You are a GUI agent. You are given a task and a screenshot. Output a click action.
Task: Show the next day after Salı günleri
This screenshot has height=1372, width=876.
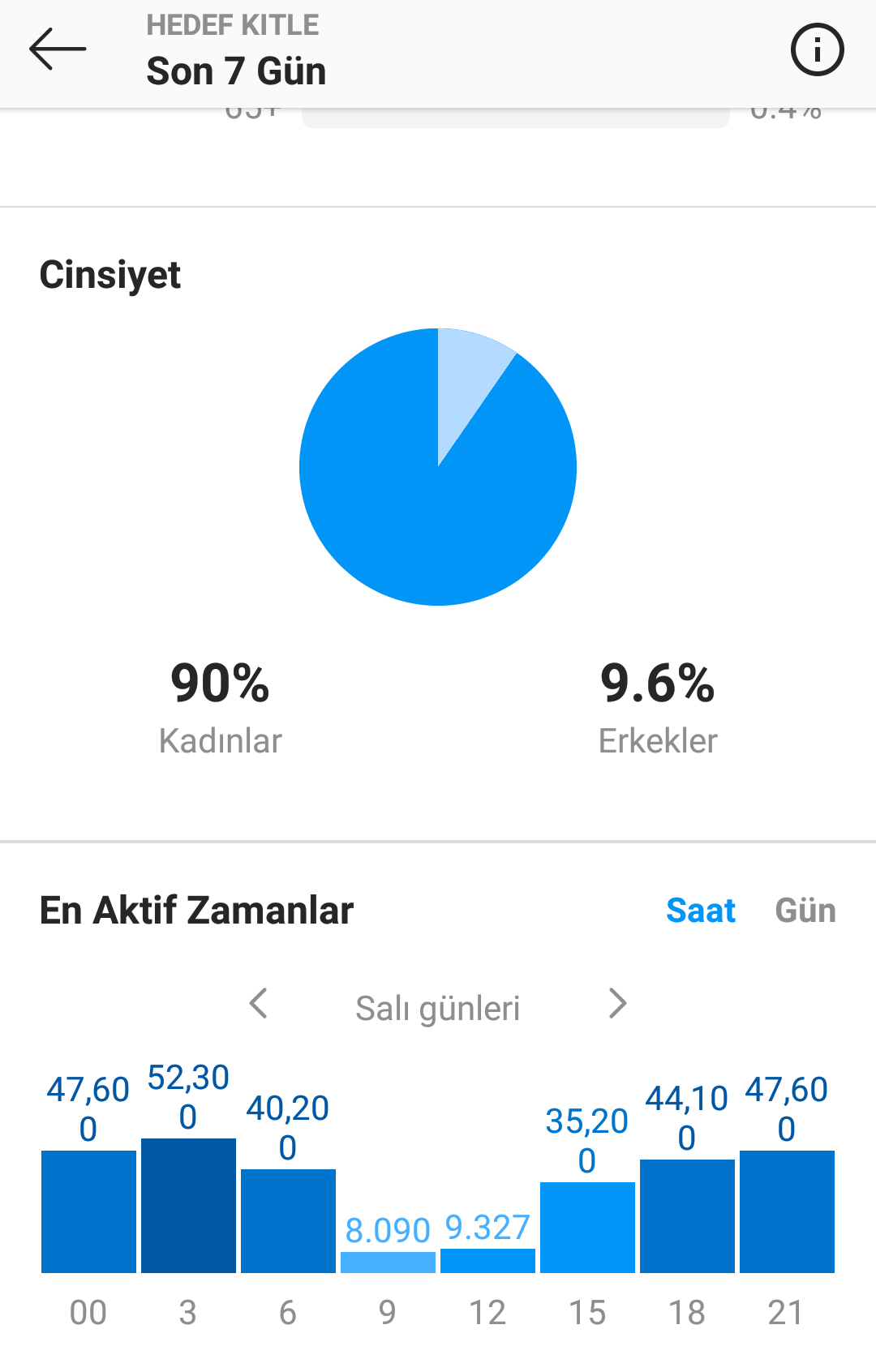click(618, 1004)
